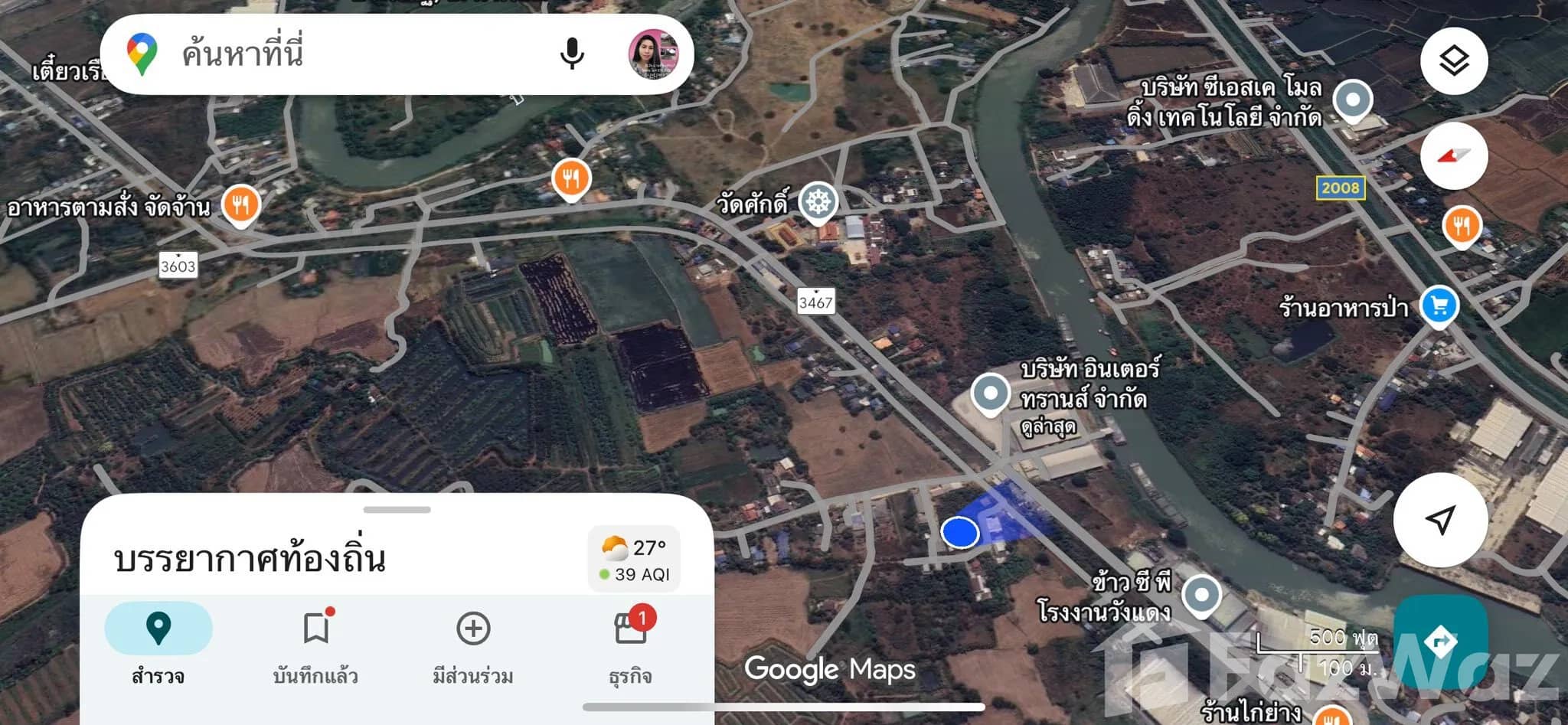Screen dimensions: 1568x725
Task: Open the search here field
Action: point(345,54)
